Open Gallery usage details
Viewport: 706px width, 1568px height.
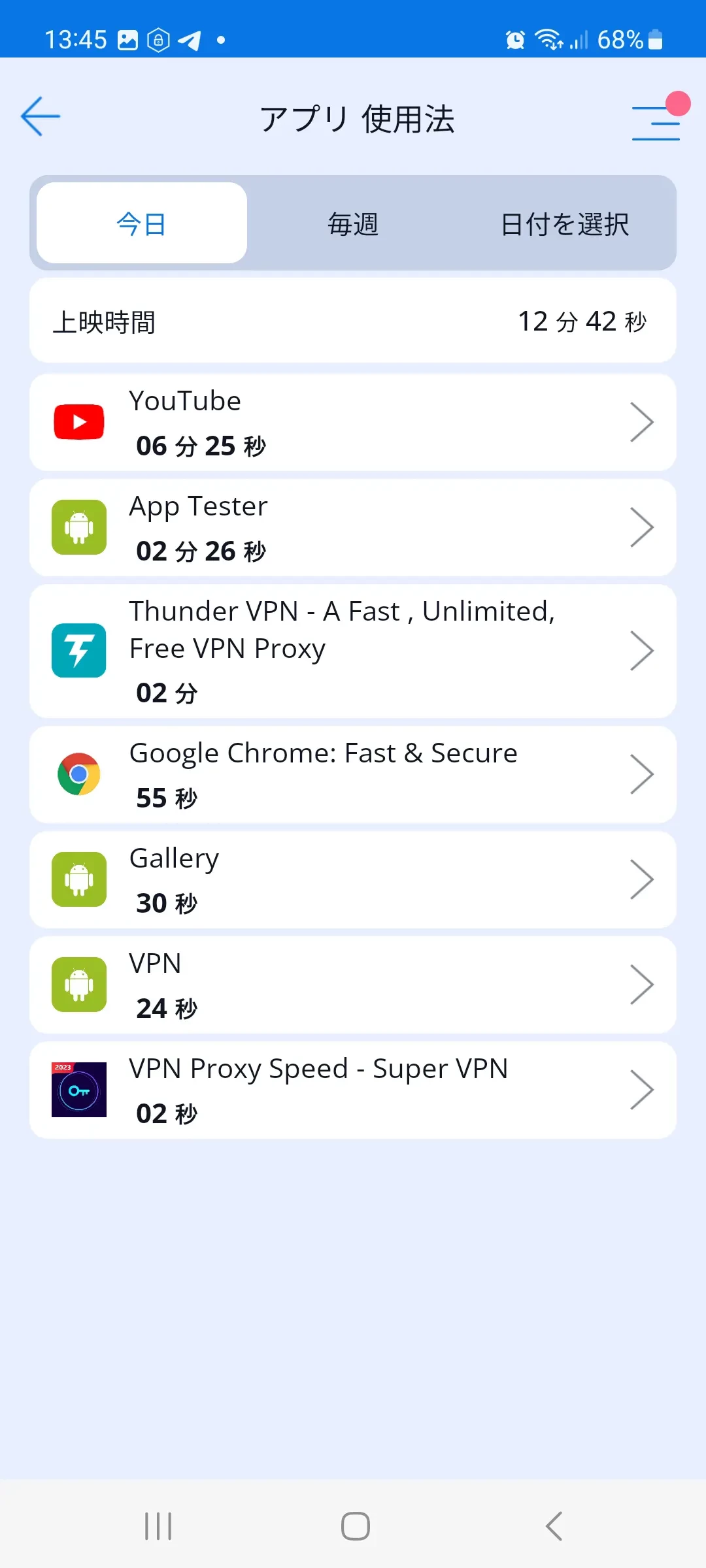tap(353, 879)
